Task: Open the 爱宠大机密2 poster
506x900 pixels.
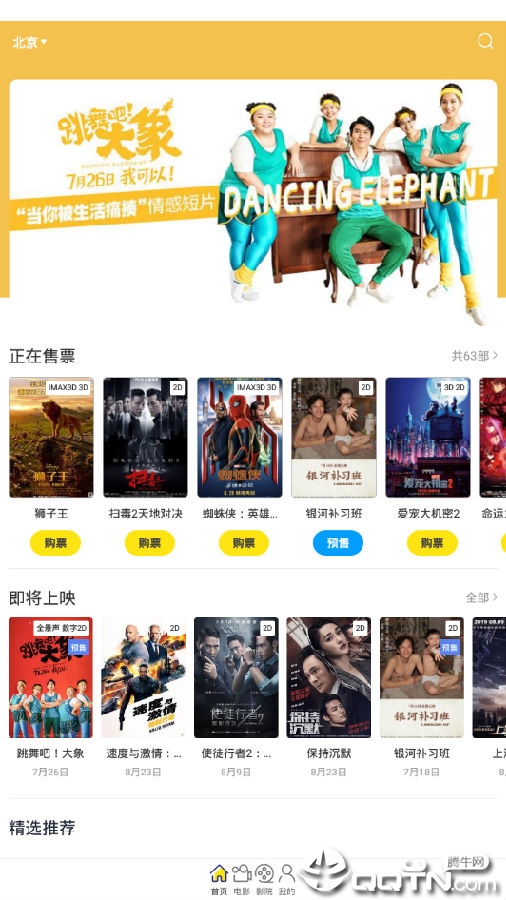Action: (428, 437)
